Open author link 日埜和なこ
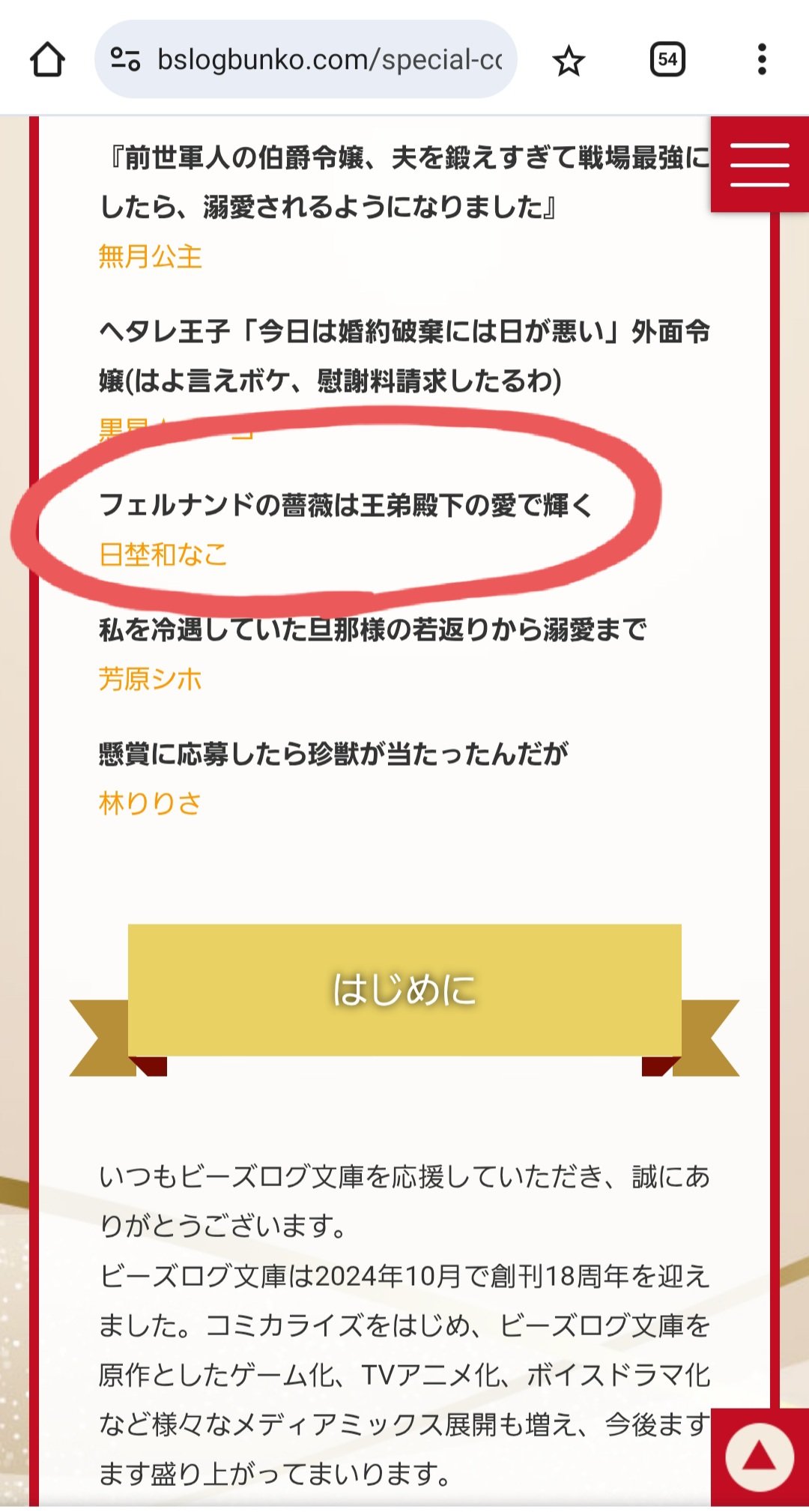 click(x=163, y=554)
